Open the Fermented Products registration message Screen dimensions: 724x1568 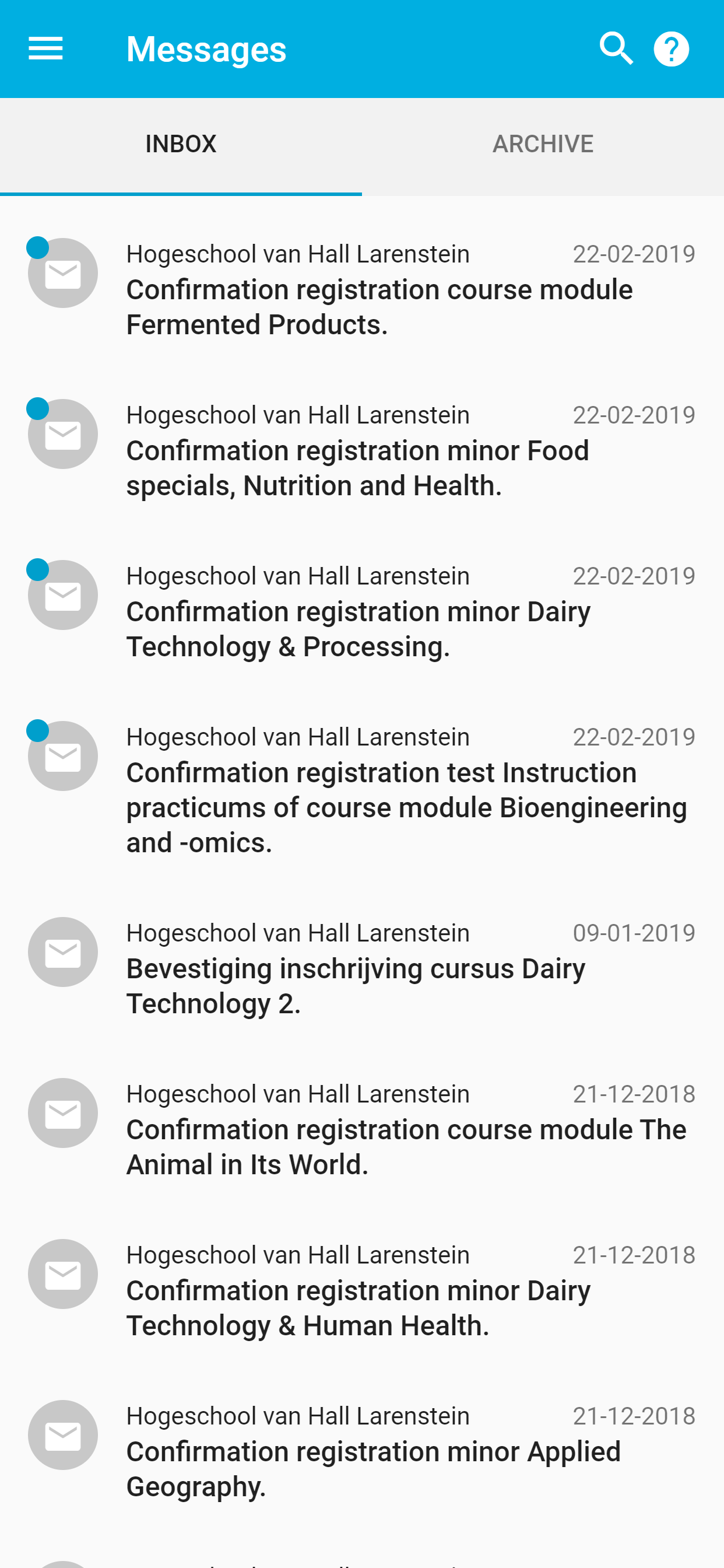coord(362,290)
